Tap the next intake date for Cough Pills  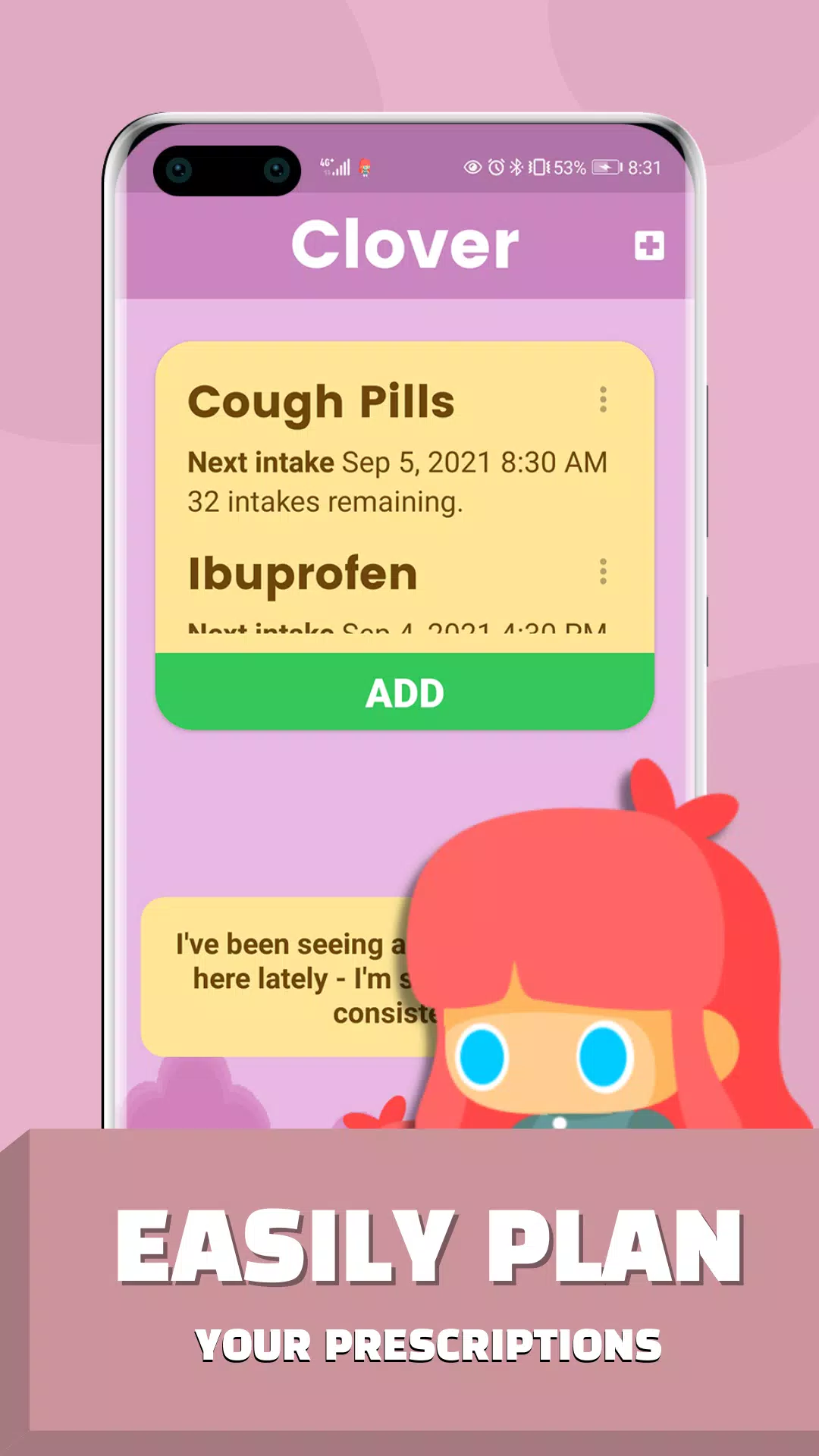click(398, 463)
